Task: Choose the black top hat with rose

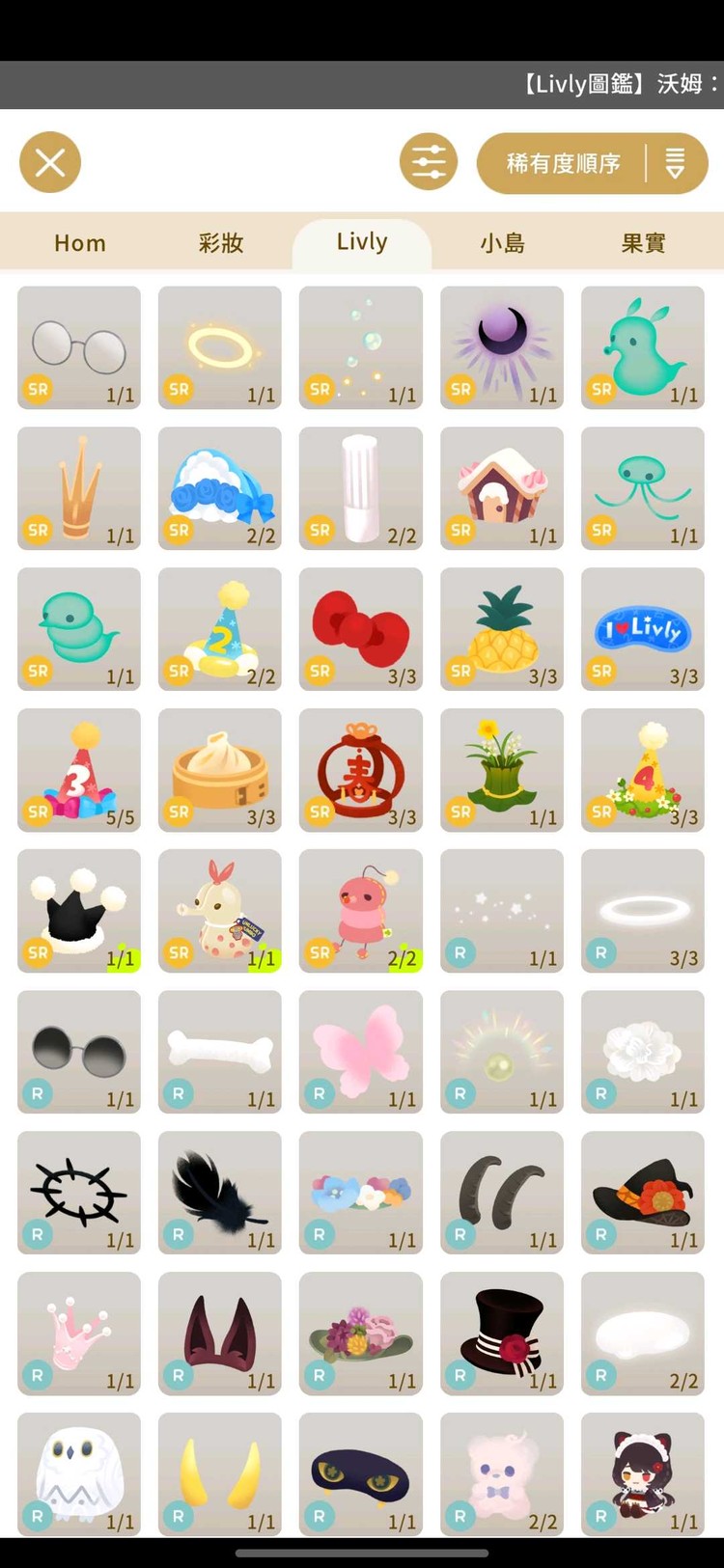Action: click(502, 1334)
